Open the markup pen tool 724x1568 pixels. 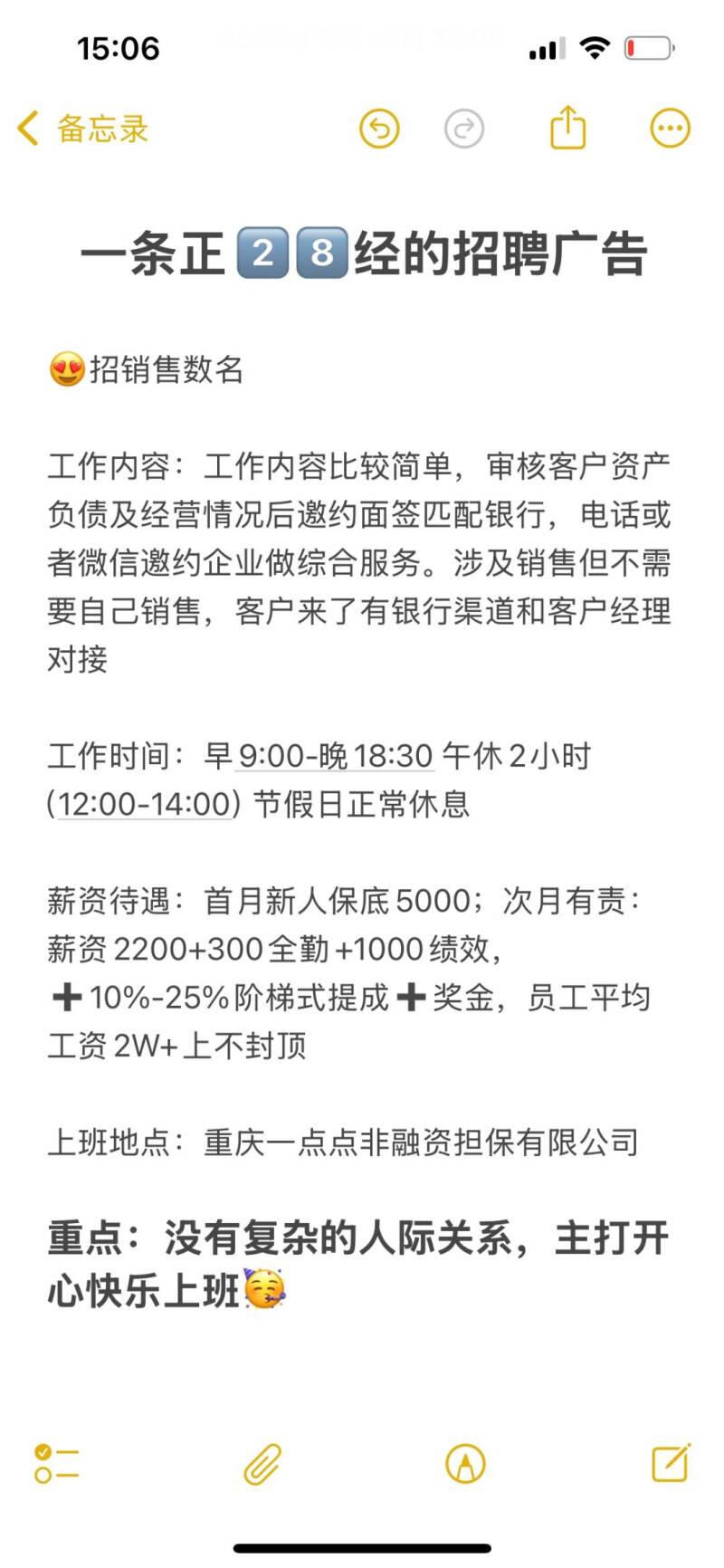pyautogui.click(x=466, y=1463)
